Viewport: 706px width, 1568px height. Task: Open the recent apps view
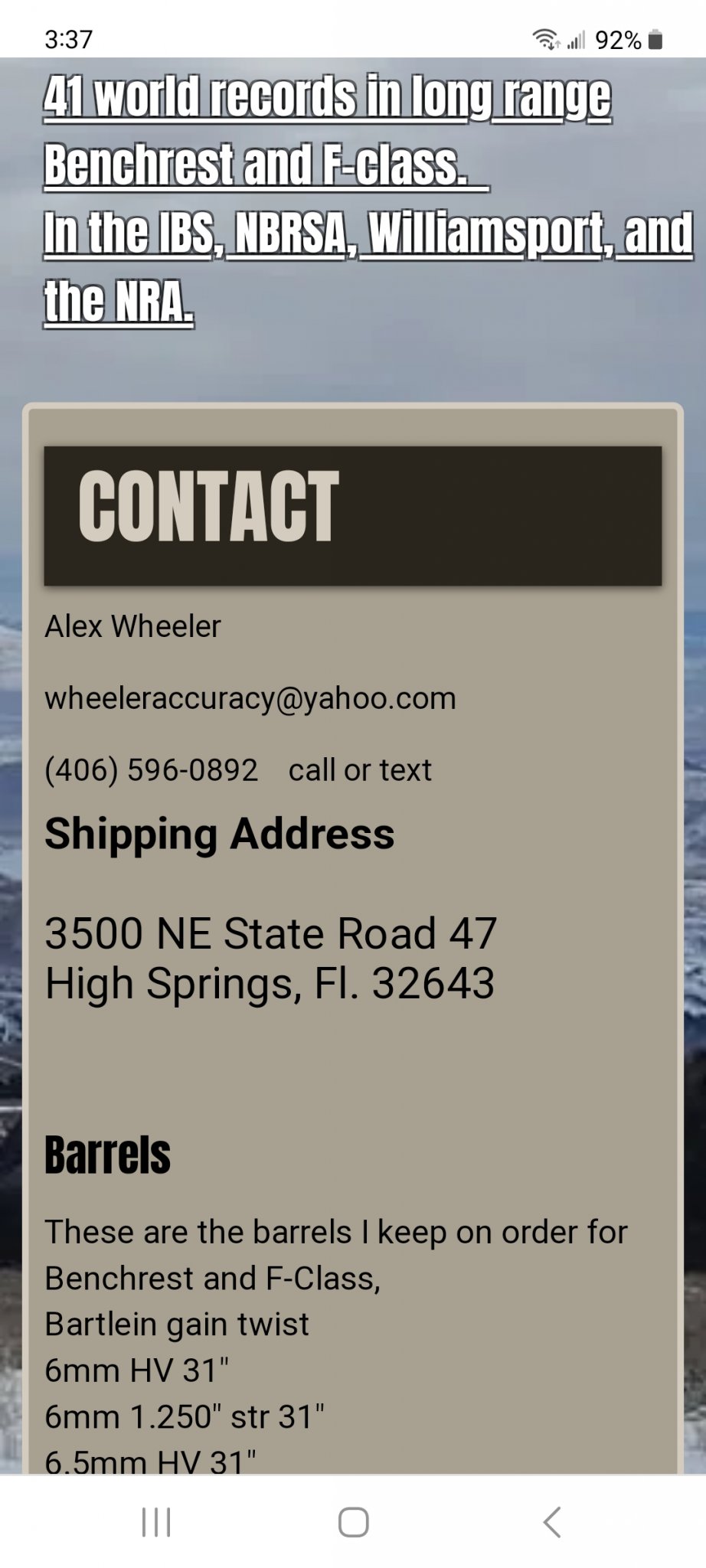[156, 1521]
